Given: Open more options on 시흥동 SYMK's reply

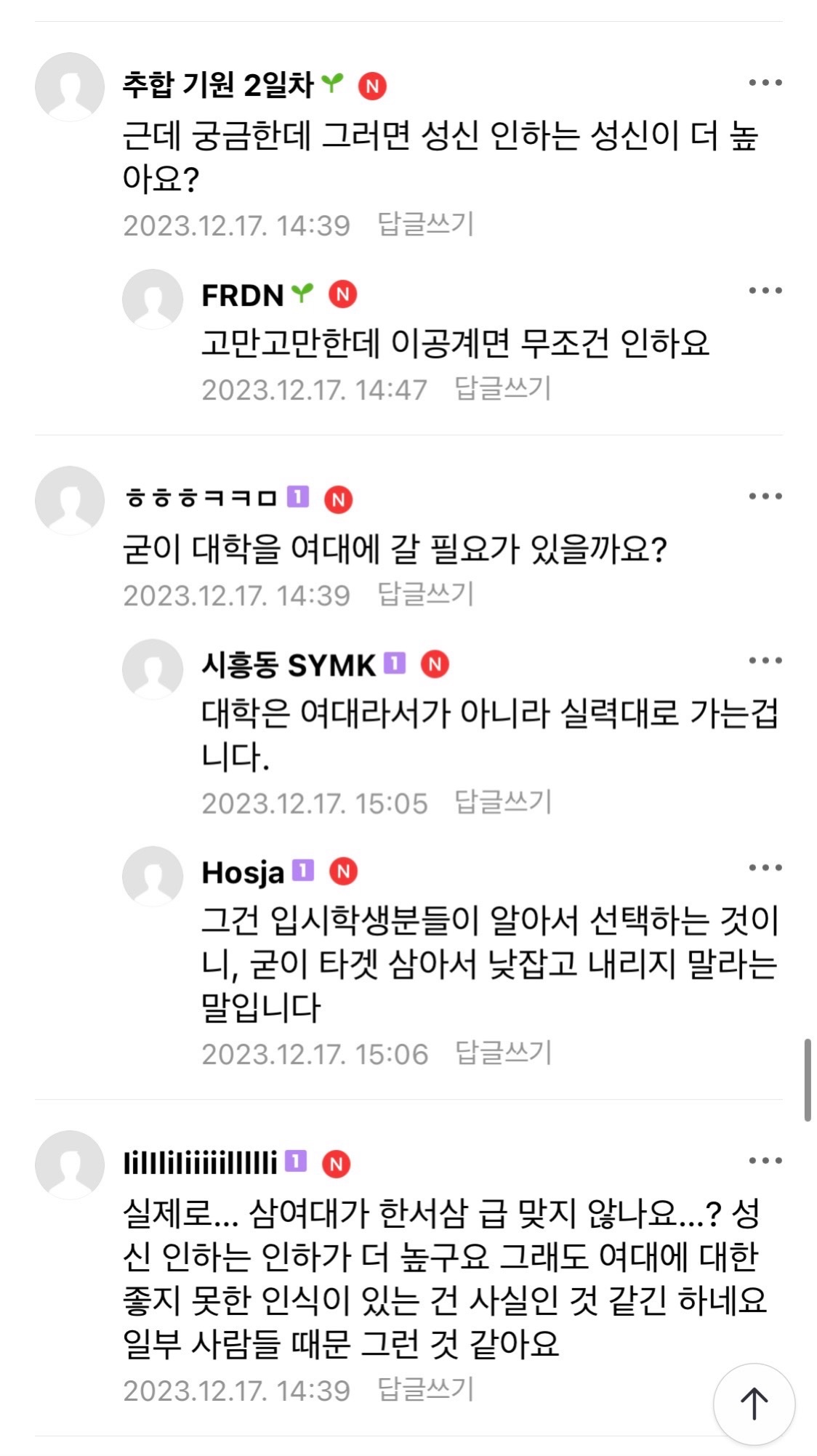Looking at the screenshot, I should point(765,661).
